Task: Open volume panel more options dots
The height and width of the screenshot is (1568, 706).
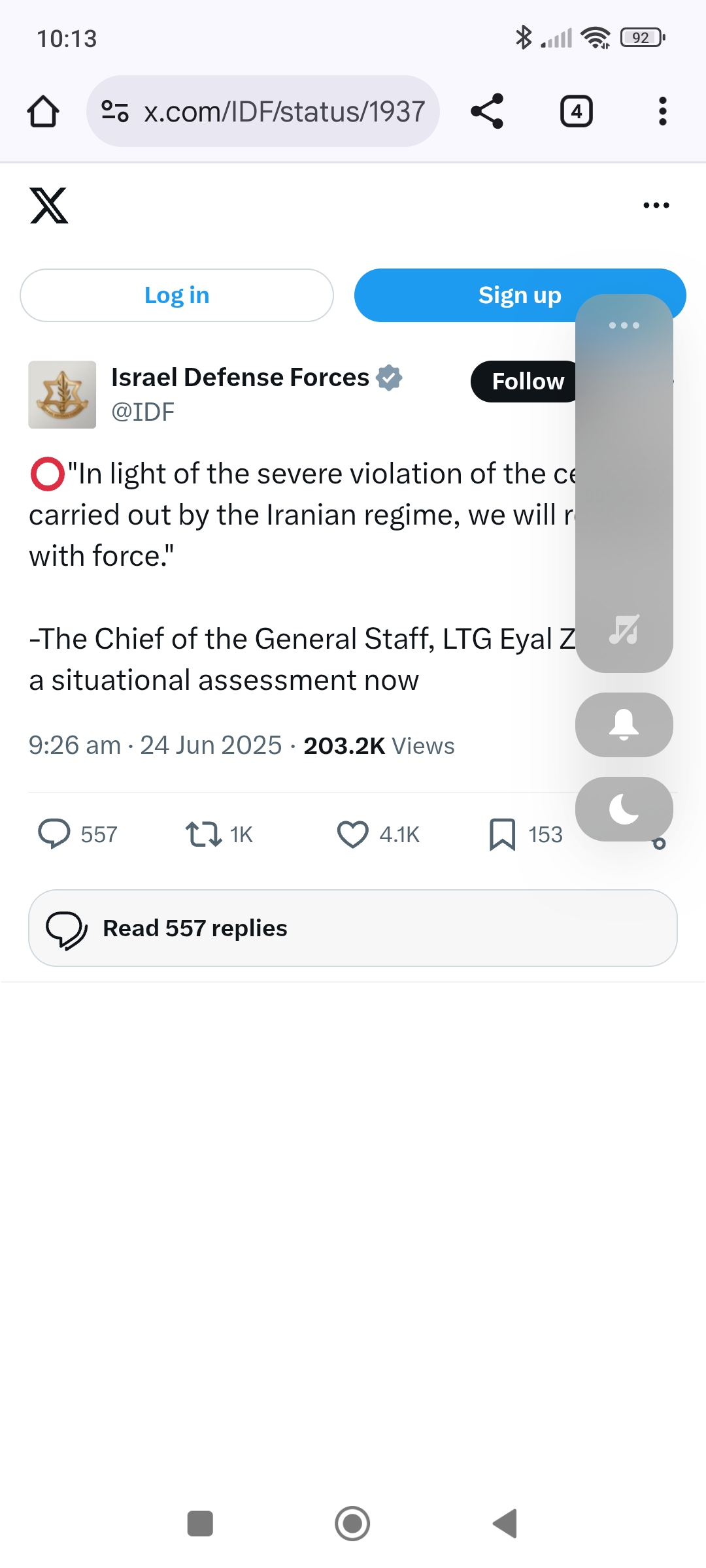Action: [x=624, y=325]
